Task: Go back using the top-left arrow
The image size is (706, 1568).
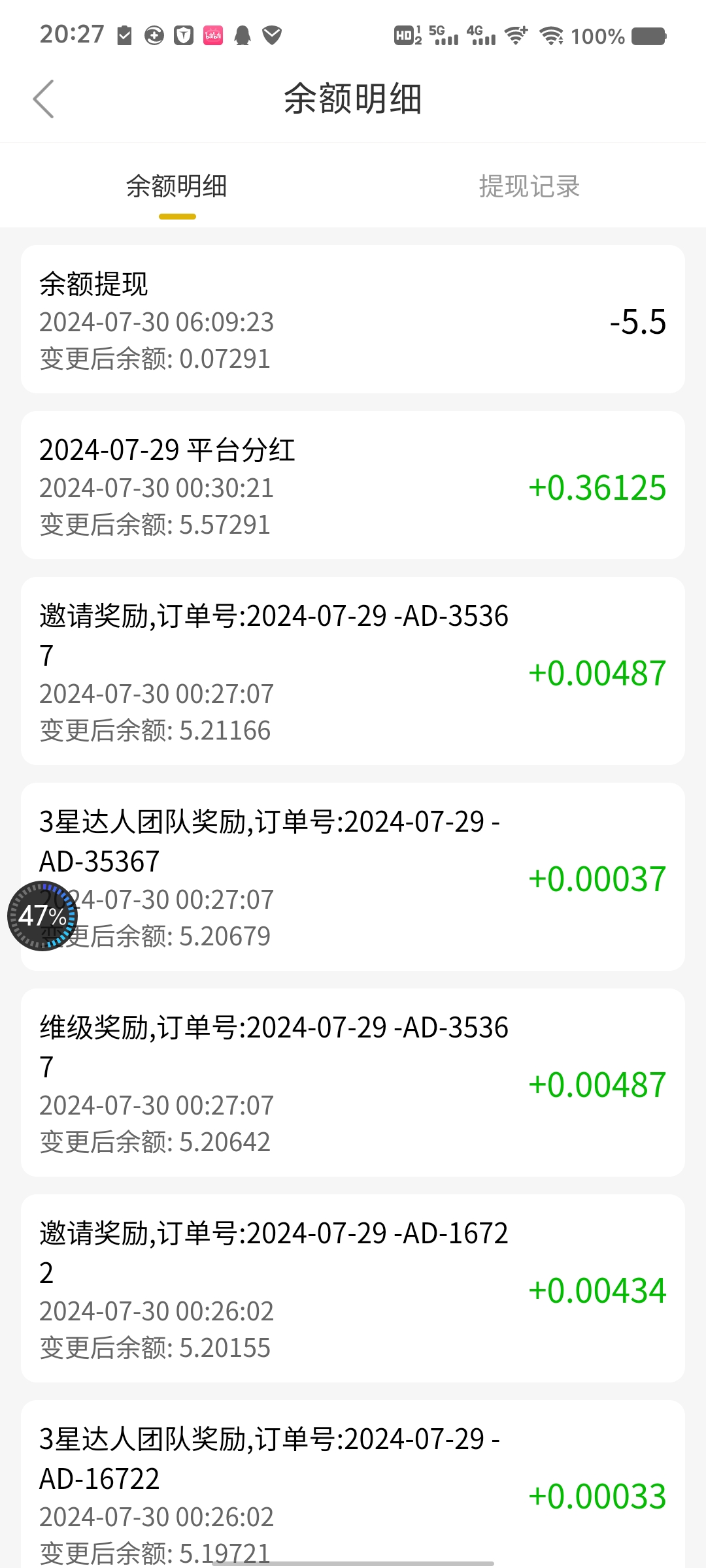Action: coord(44,99)
